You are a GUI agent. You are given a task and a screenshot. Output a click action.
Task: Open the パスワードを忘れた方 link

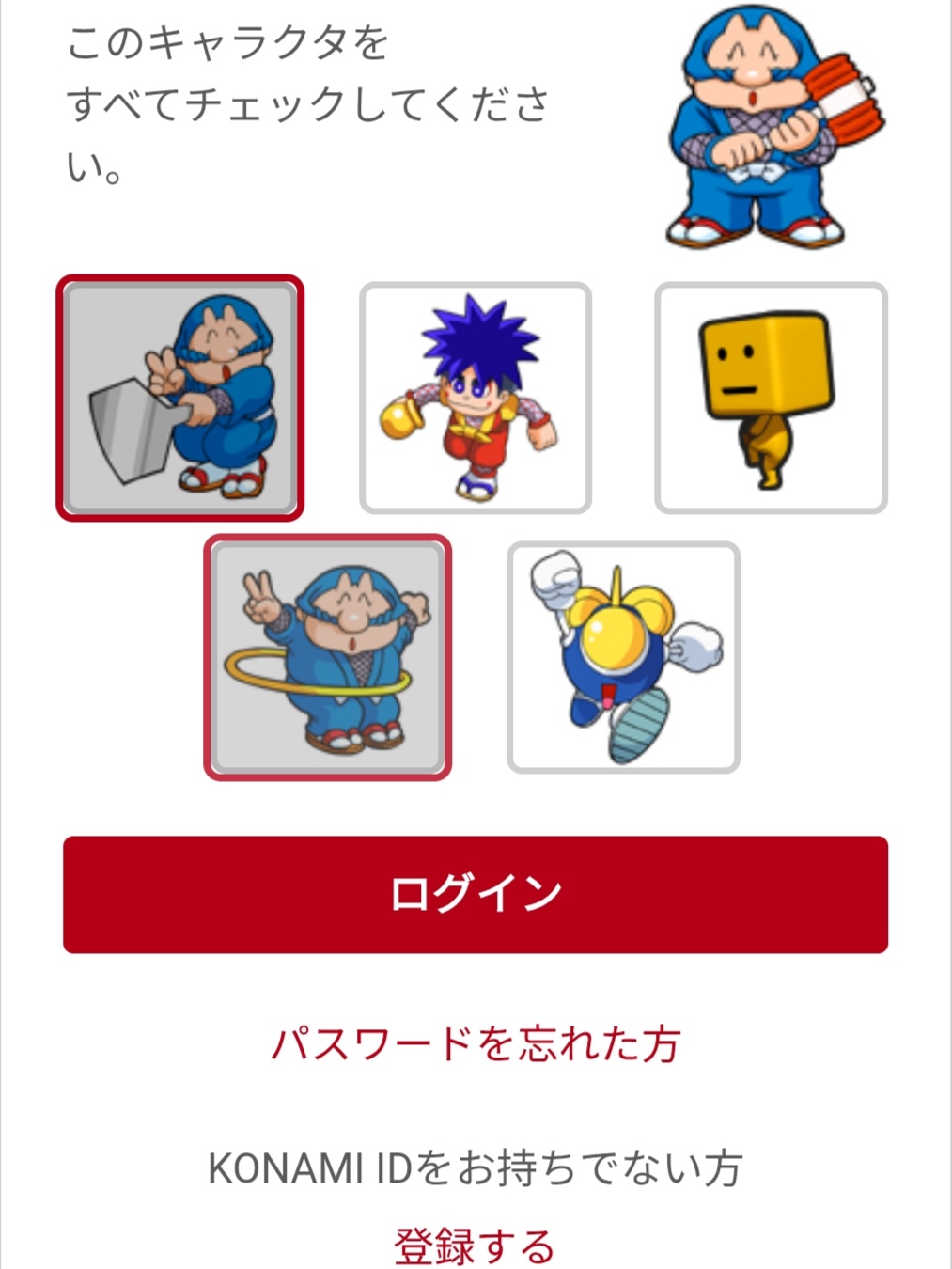476,1043
